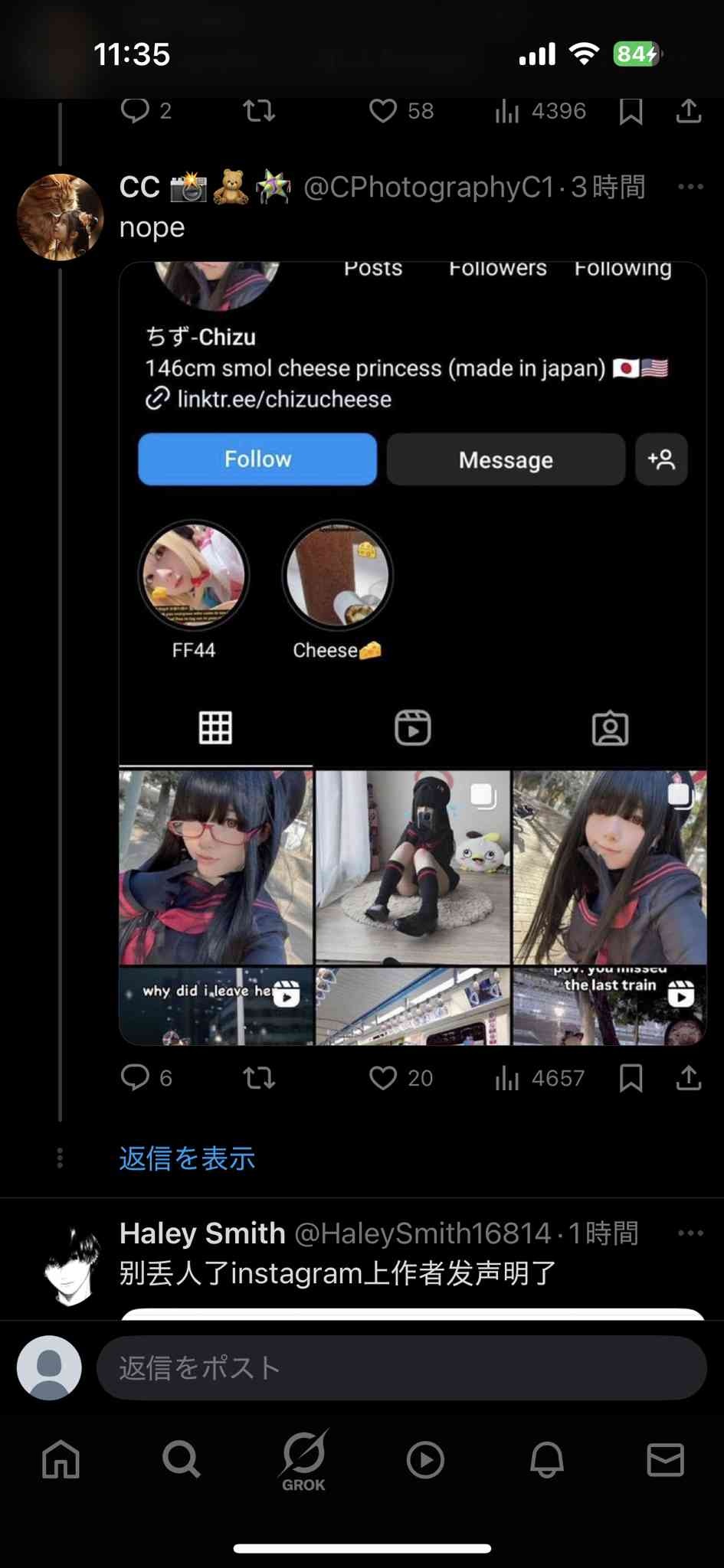Show hidden replies via 返信を表示

tap(187, 1158)
